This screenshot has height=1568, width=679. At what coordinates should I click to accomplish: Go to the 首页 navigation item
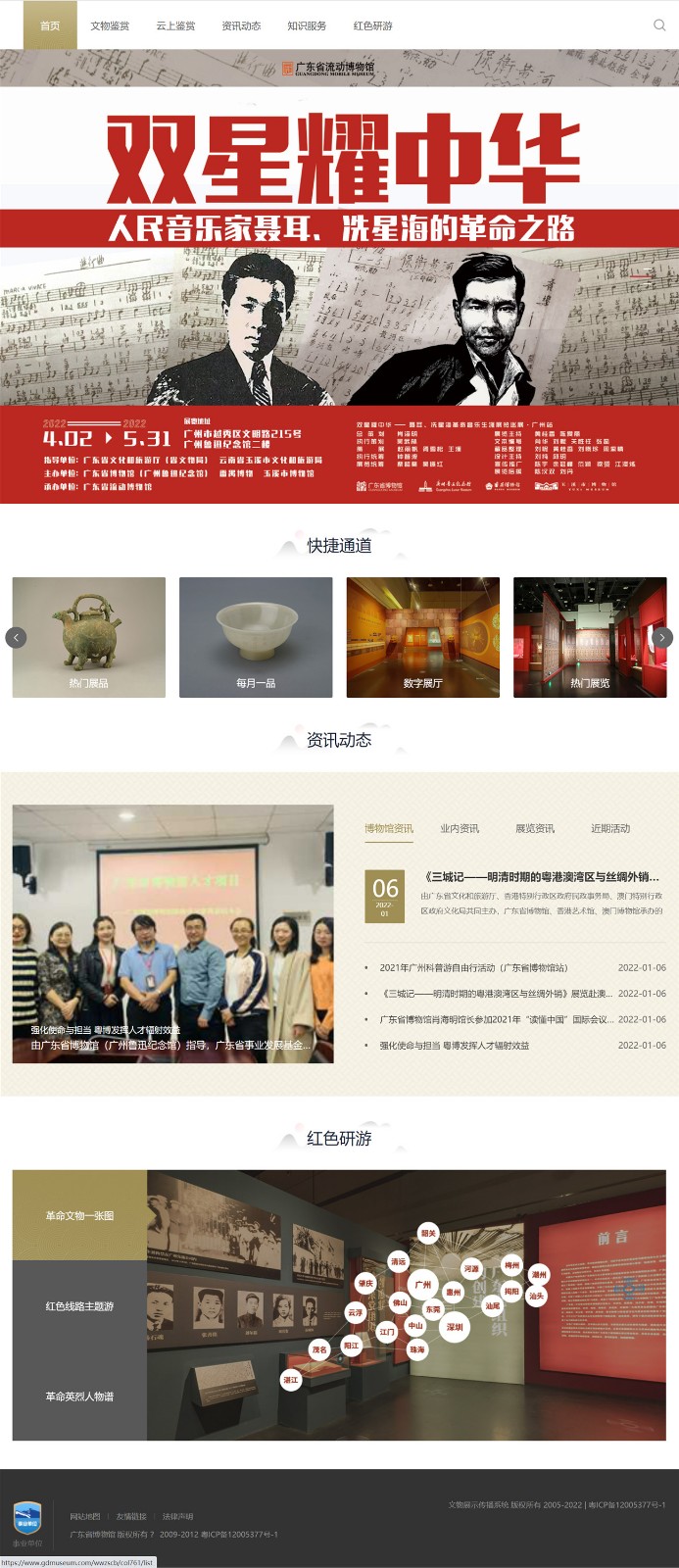(50, 25)
